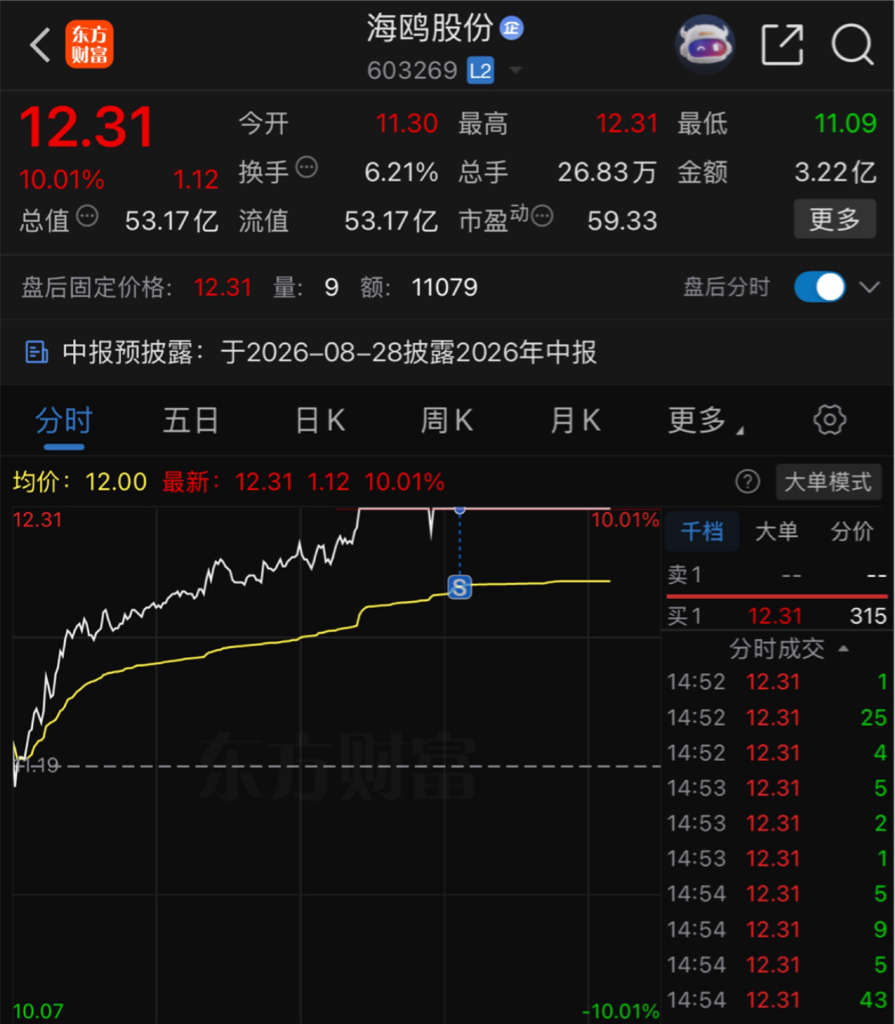Switch to the 大单 tab
This screenshot has width=895, height=1024.
tap(776, 532)
